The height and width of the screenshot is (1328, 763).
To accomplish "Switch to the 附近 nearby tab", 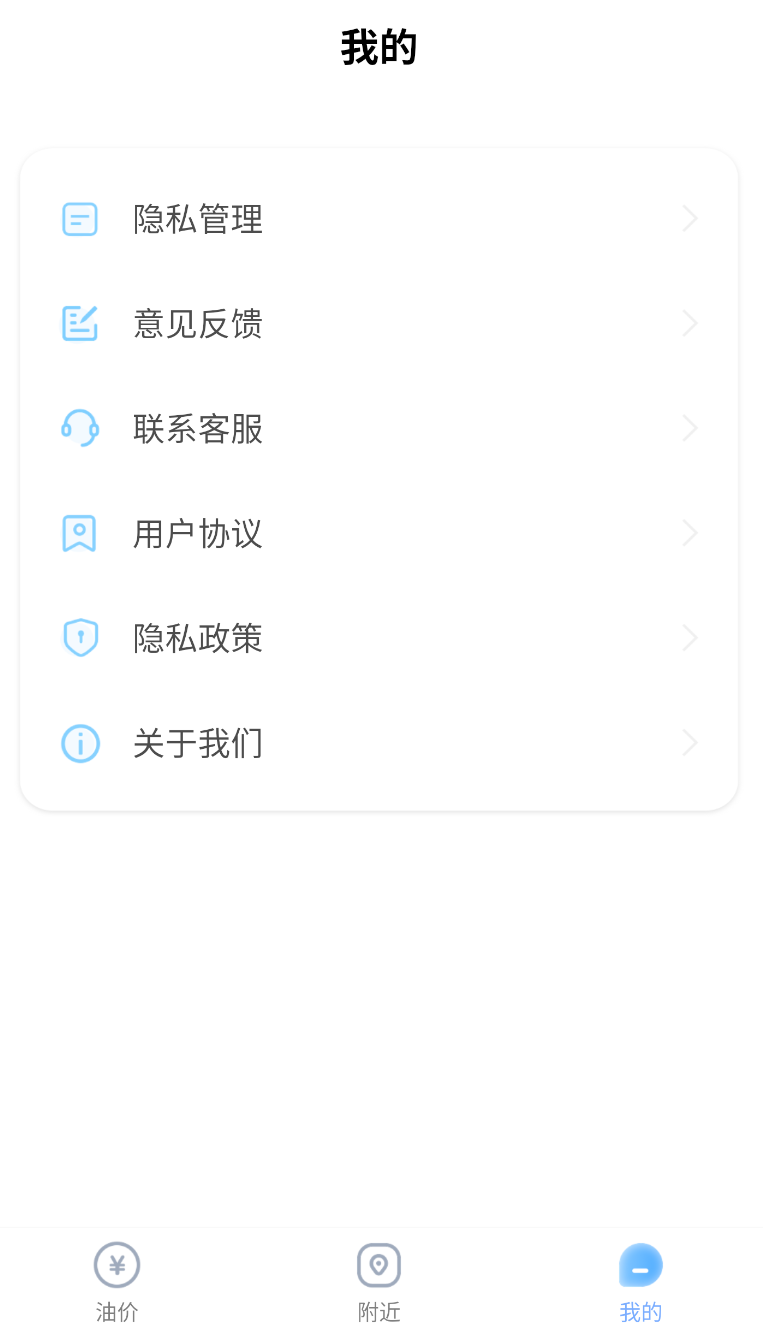I will [x=379, y=1282].
